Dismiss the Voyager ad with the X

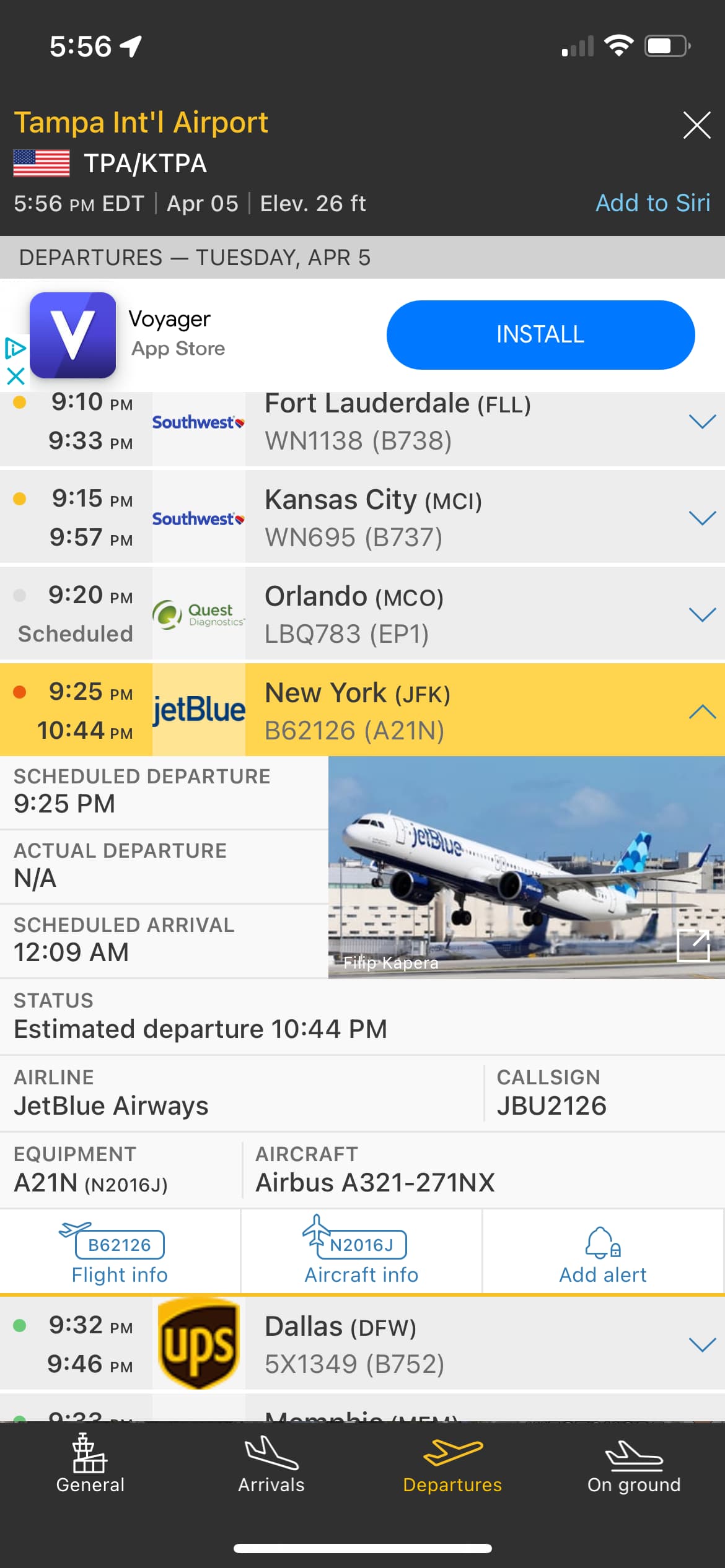coord(15,376)
